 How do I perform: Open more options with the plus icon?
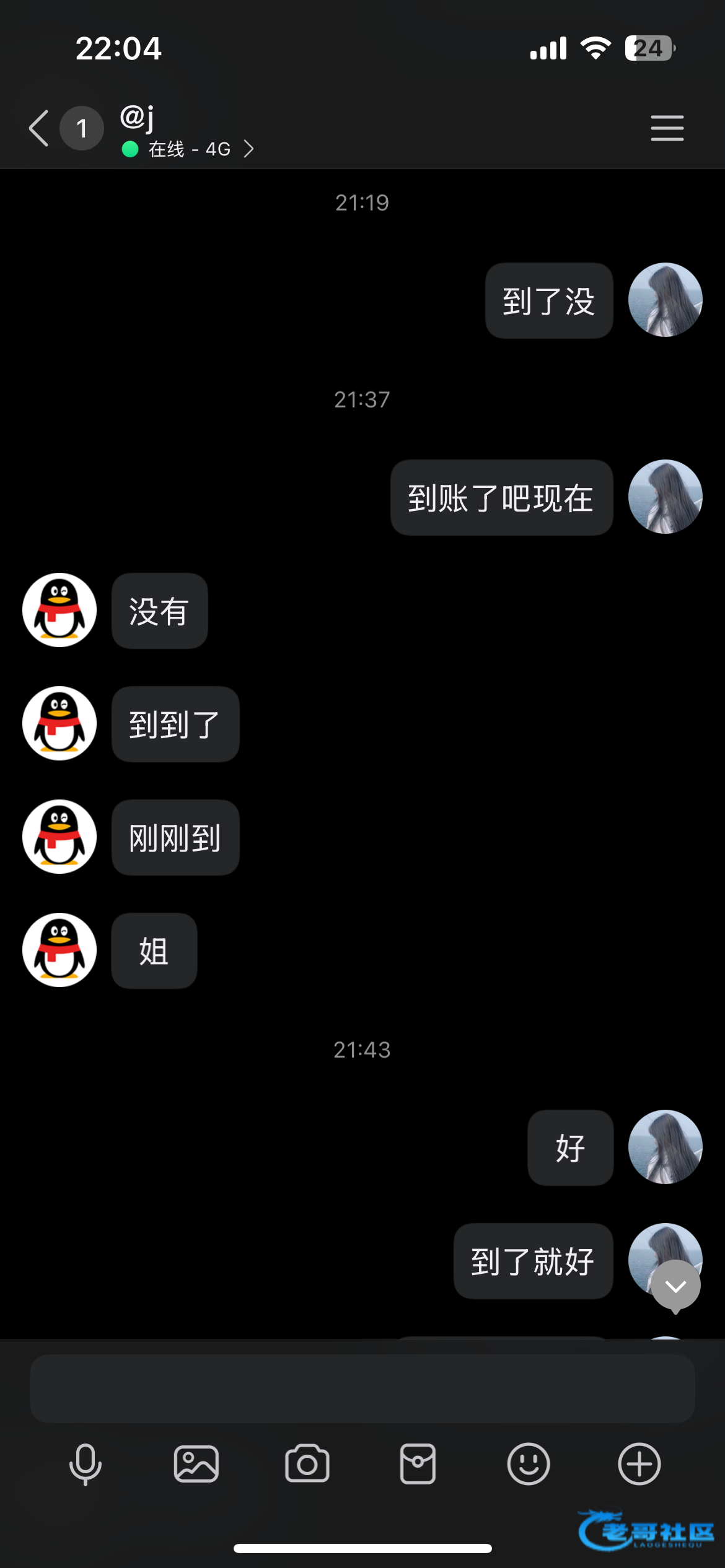click(639, 1464)
